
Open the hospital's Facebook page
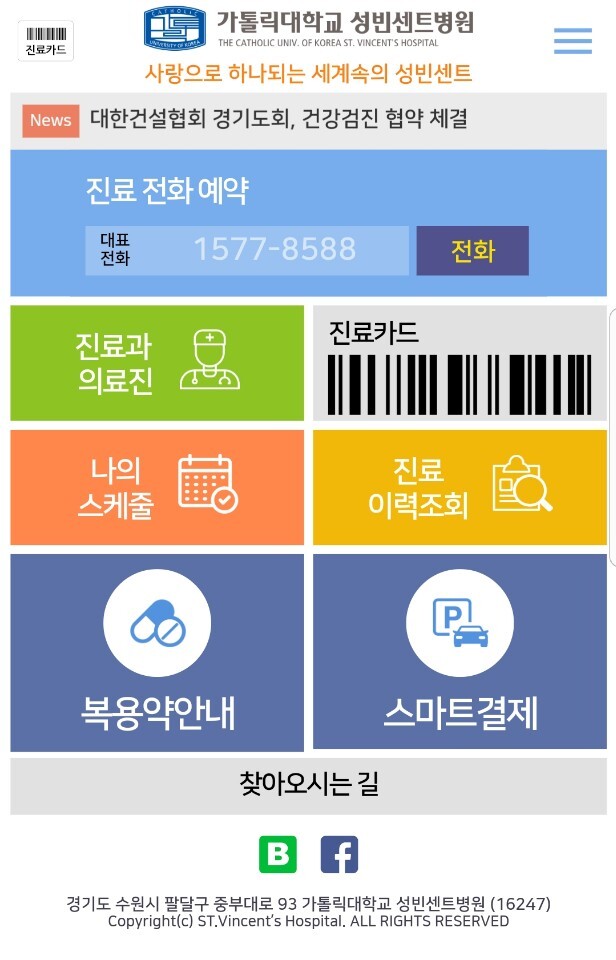[x=339, y=855]
